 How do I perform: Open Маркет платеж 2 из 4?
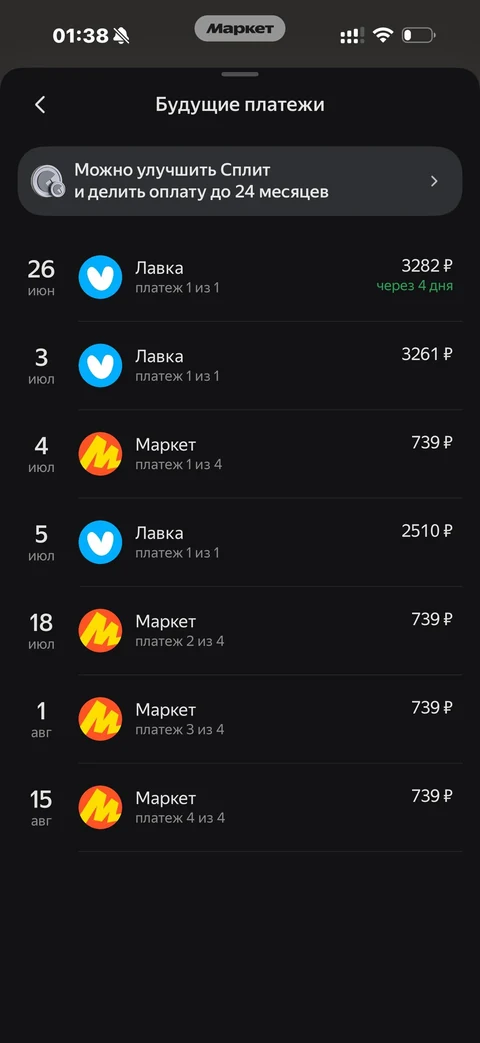(239, 631)
